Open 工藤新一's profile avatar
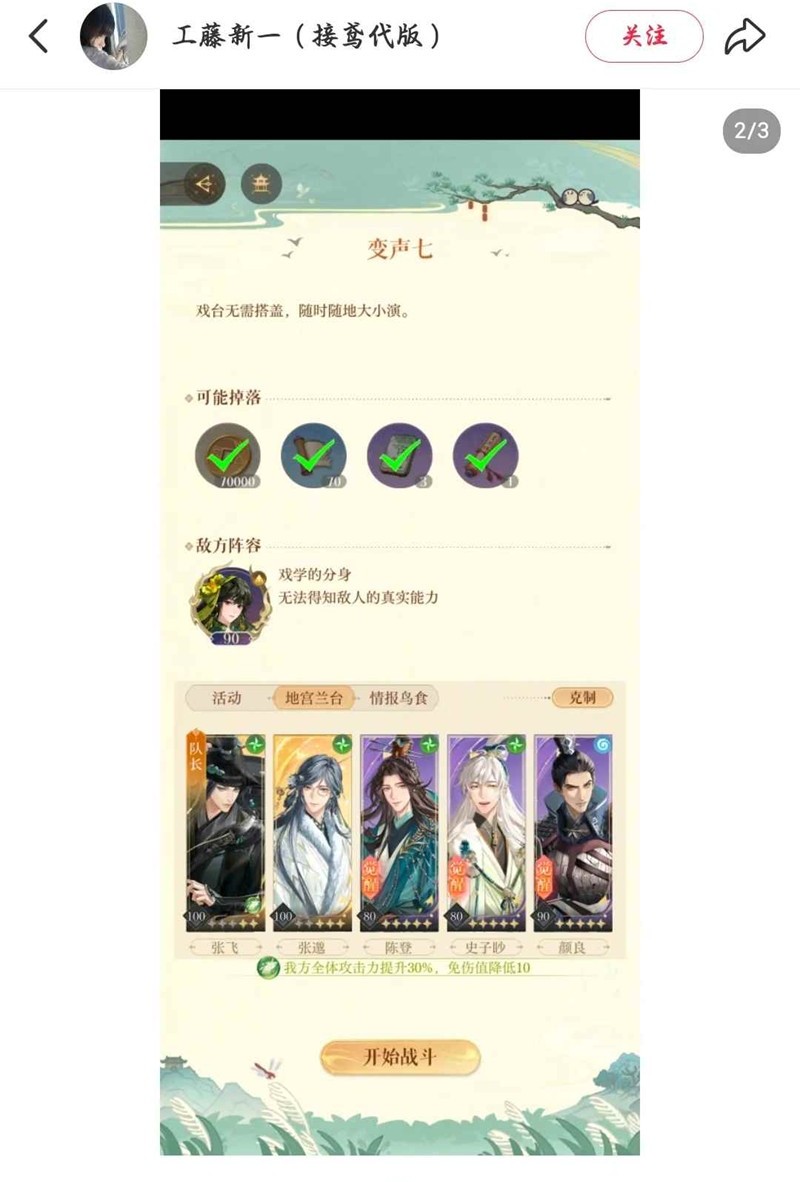The width and height of the screenshot is (800, 1182). (113, 37)
